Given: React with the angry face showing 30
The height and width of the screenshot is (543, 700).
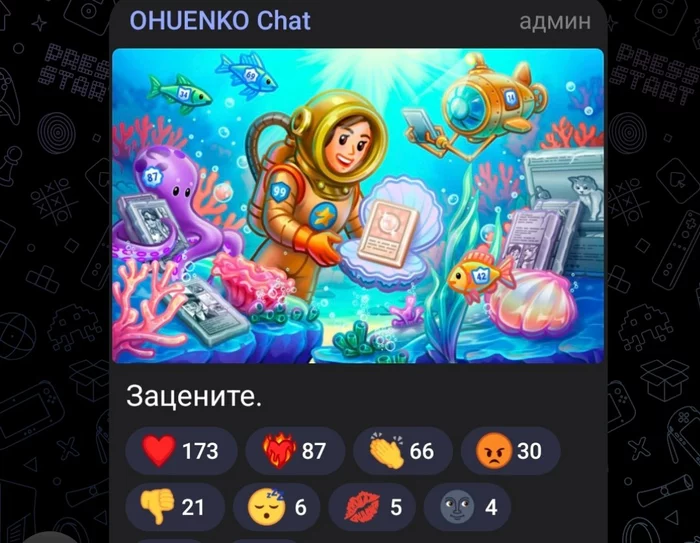Looking at the screenshot, I should 511,451.
